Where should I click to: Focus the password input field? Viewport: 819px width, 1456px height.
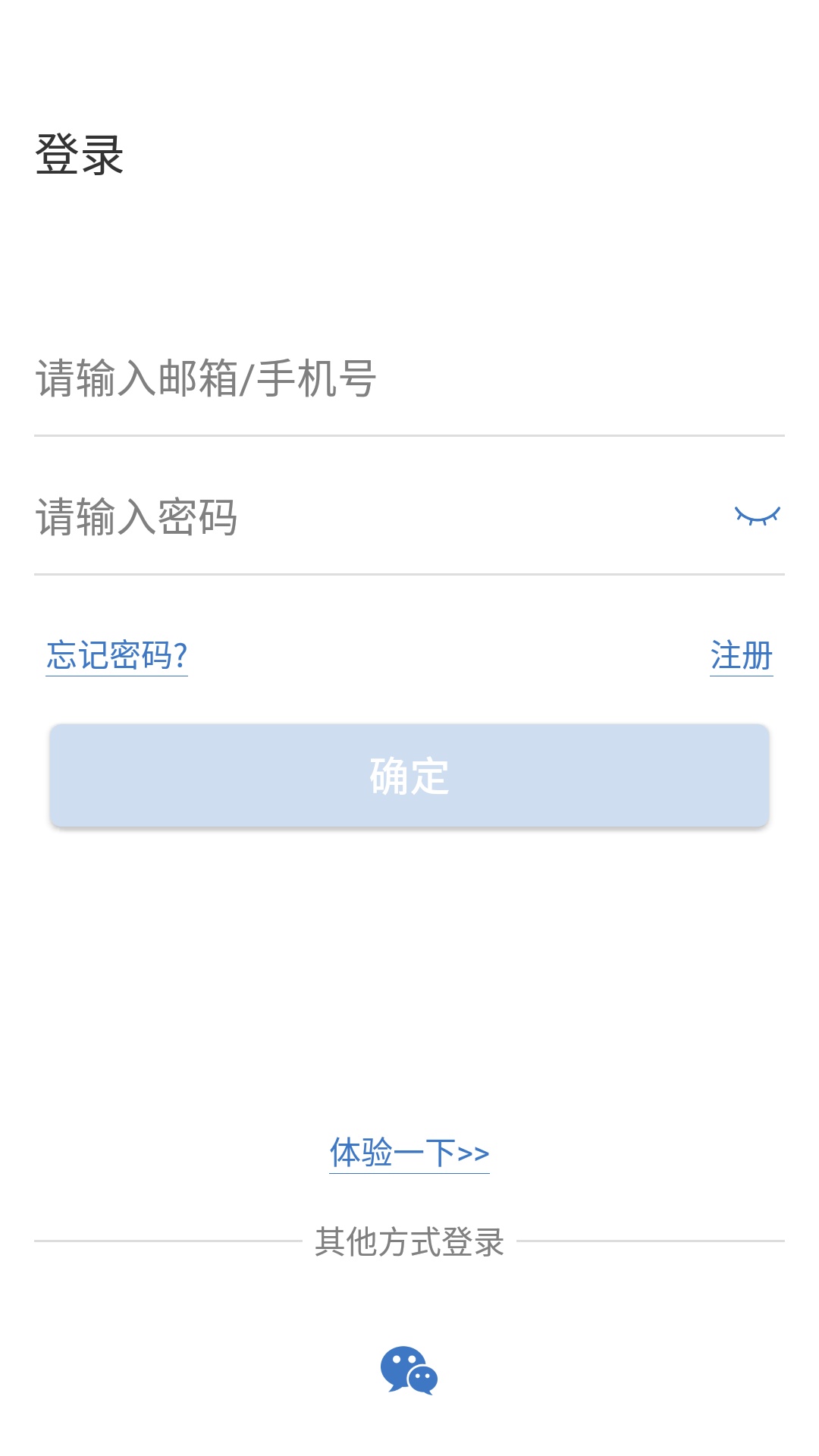point(364,517)
